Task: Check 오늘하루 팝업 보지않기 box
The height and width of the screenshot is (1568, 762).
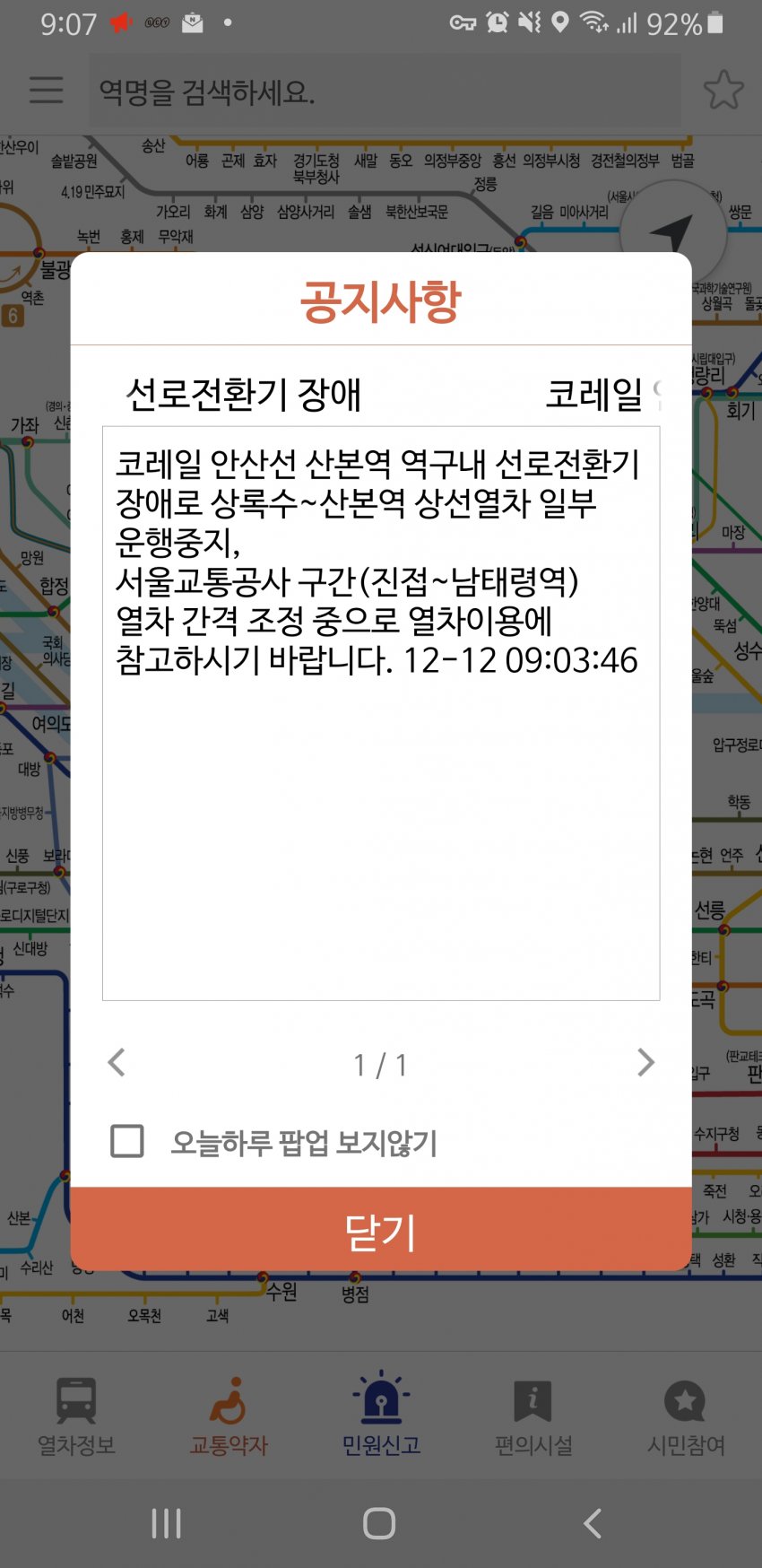Action: click(126, 1141)
